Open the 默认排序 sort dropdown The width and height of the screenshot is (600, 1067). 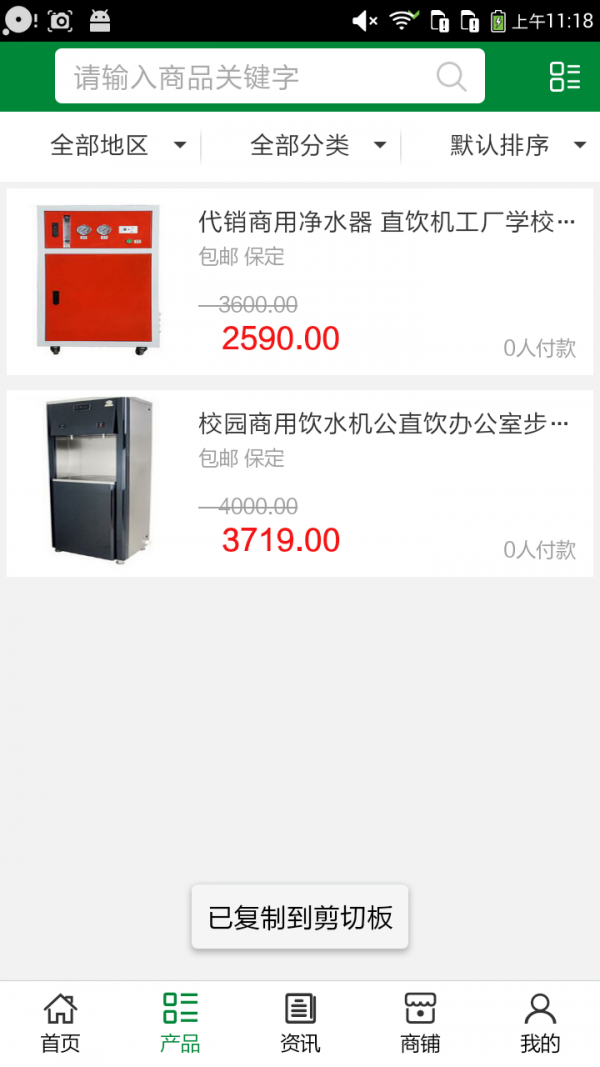coord(518,146)
